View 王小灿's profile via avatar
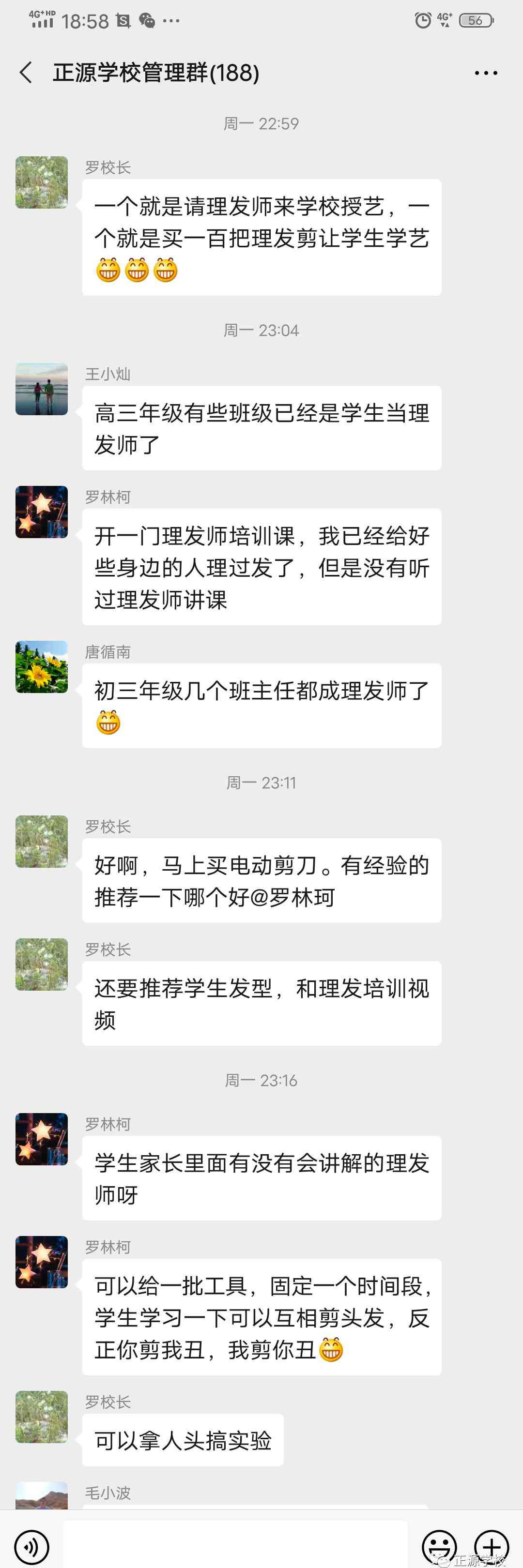Viewport: 523px width, 1568px height. [41, 390]
